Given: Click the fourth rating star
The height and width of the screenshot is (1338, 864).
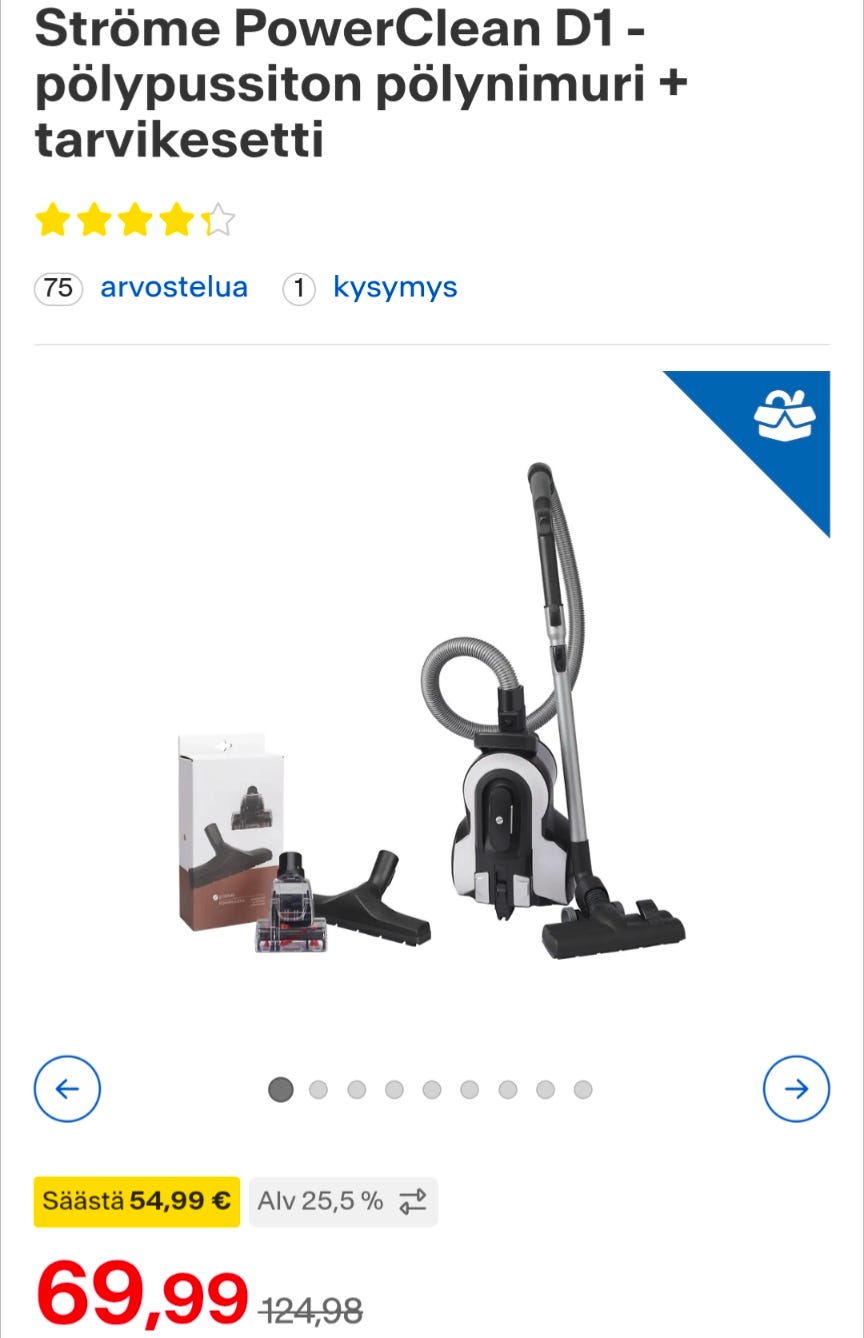Looking at the screenshot, I should (x=175, y=218).
